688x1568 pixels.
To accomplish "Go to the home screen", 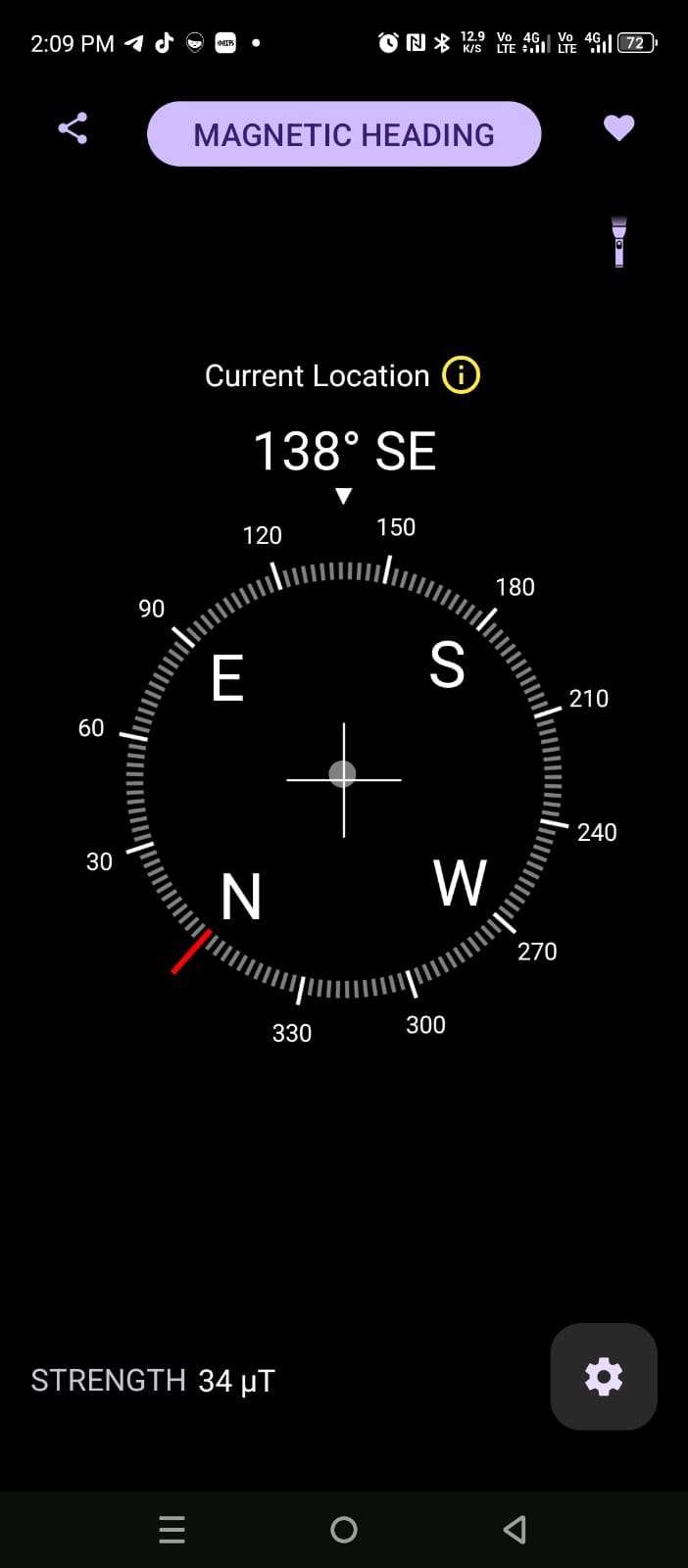I will [344, 1529].
